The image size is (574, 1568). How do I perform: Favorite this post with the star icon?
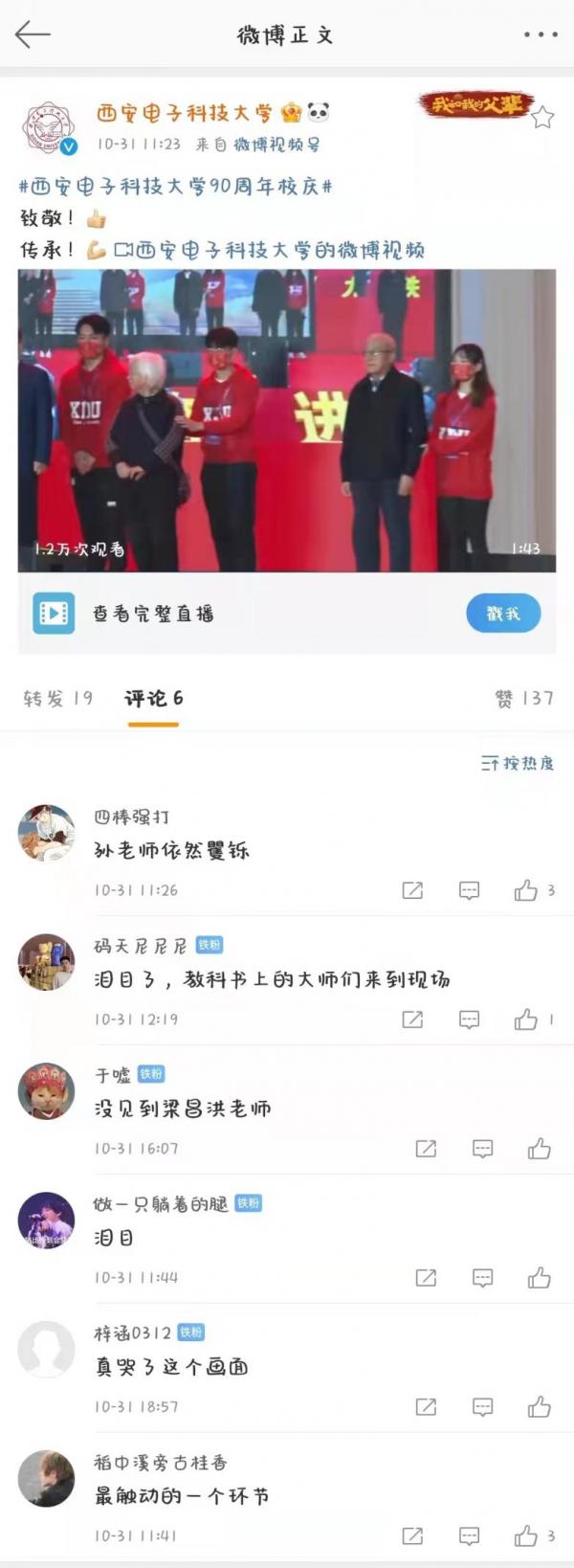coord(542,117)
